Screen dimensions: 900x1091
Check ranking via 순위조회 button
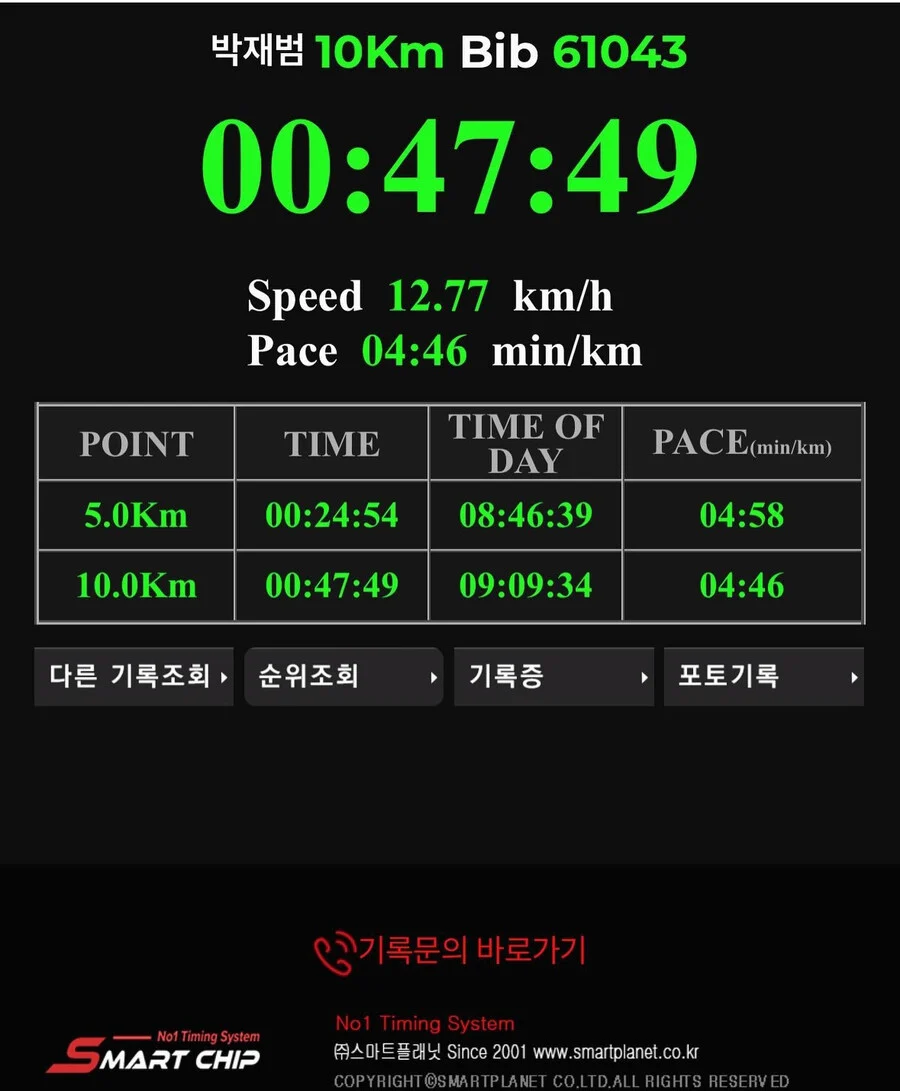pyautogui.click(x=343, y=677)
